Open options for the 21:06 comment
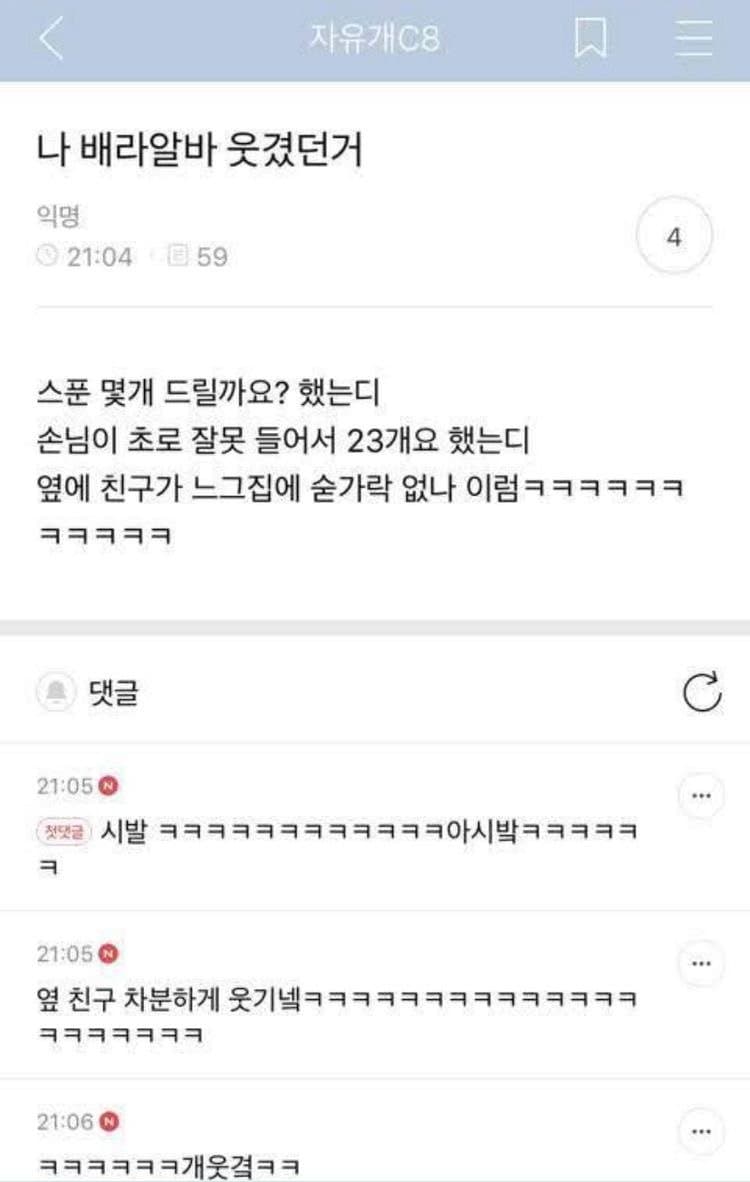The image size is (750, 1182). (x=701, y=1131)
